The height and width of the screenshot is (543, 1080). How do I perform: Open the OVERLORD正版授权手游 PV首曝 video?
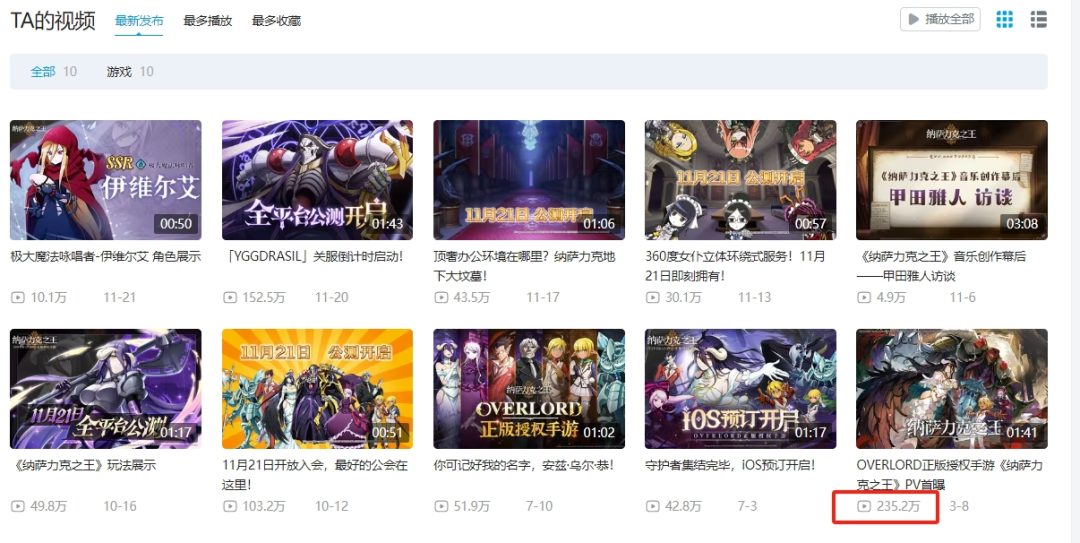pos(951,388)
